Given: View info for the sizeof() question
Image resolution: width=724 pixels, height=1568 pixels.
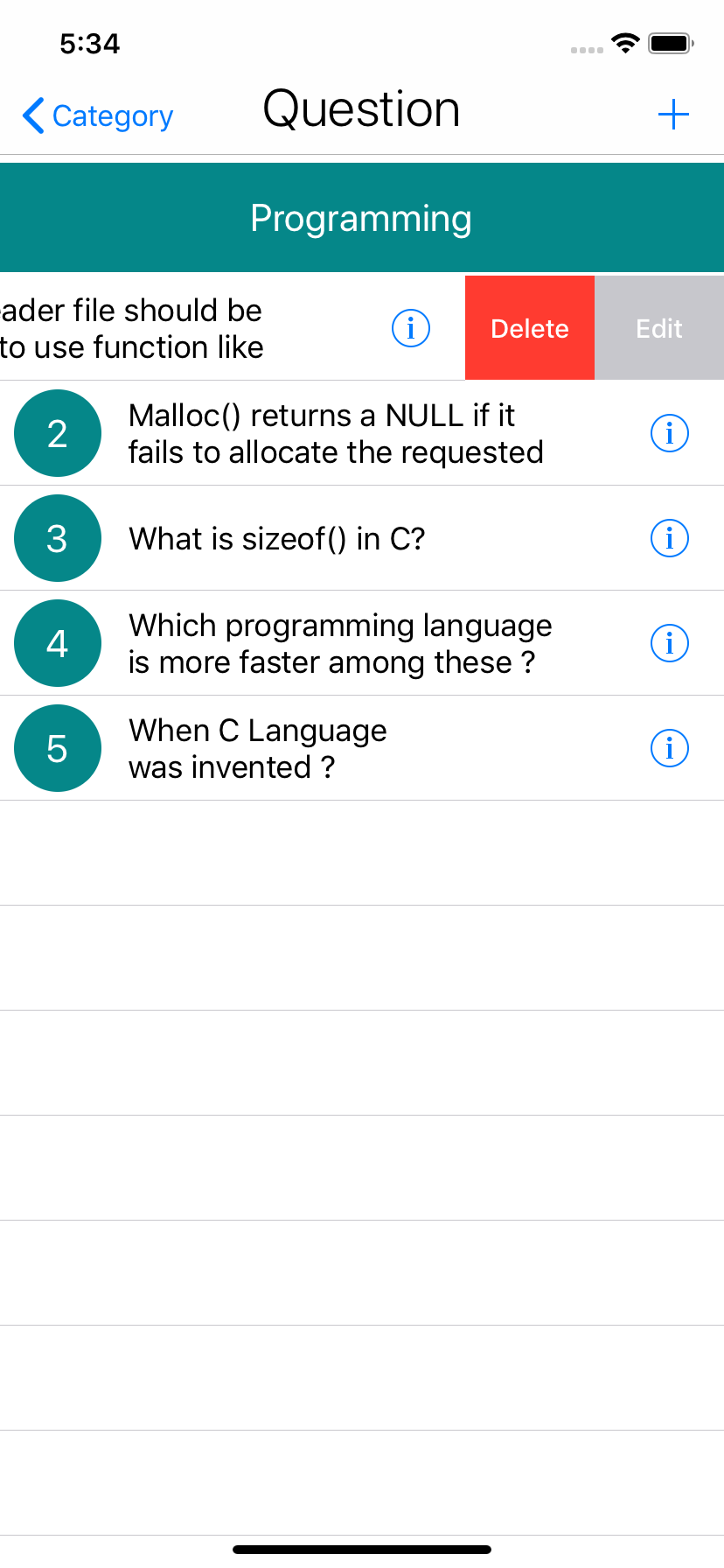Looking at the screenshot, I should pos(669,538).
